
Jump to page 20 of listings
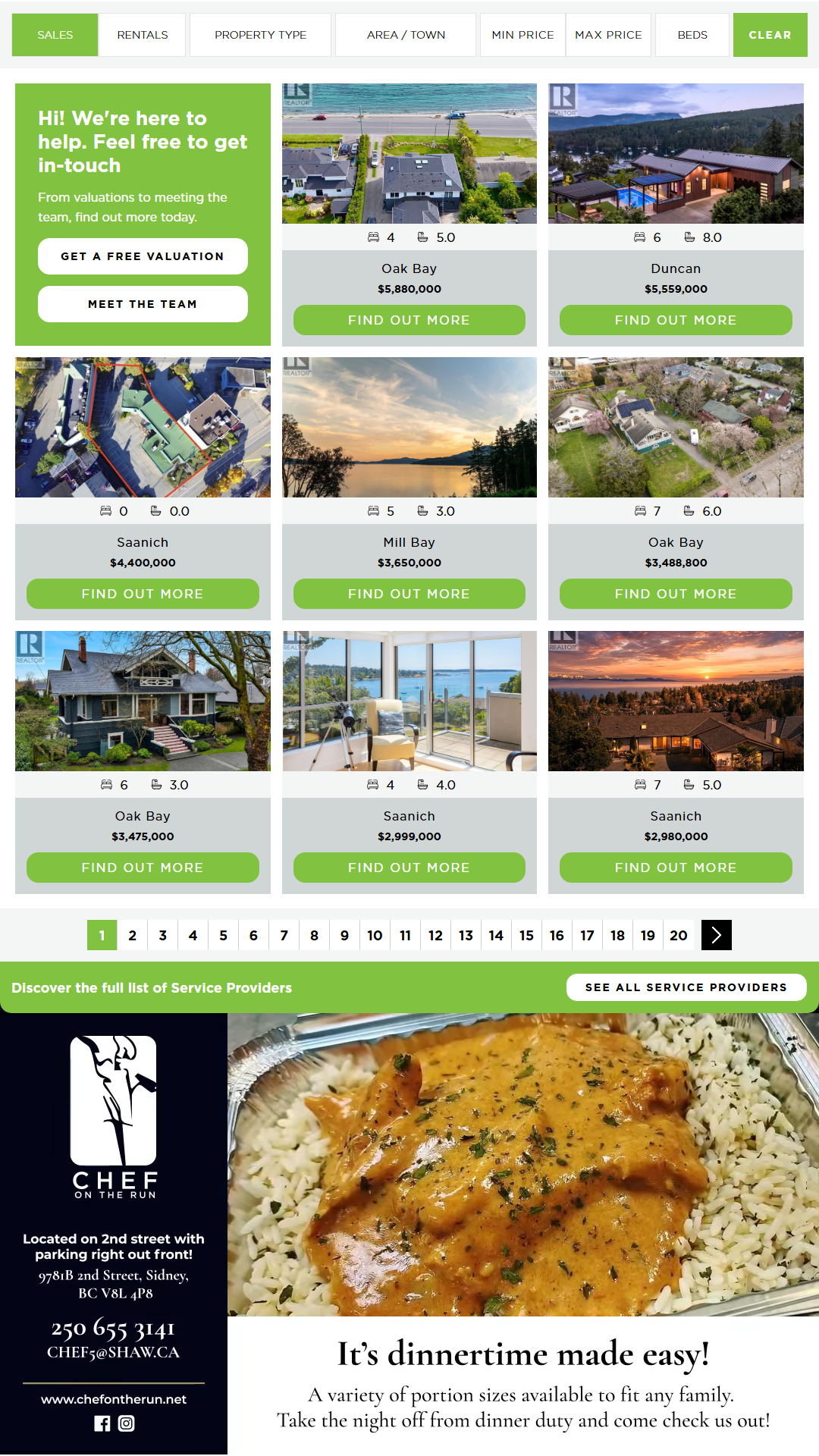[x=679, y=935]
